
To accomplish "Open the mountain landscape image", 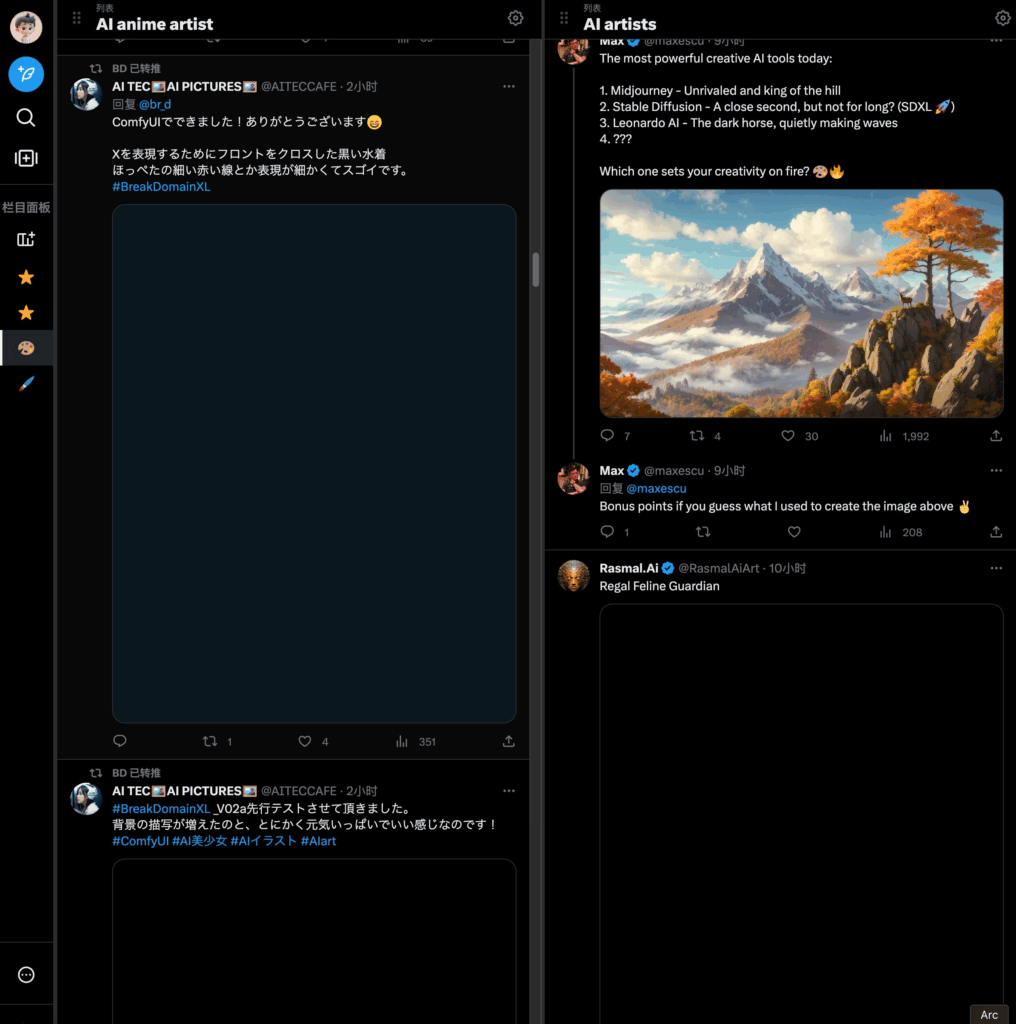I will 801,303.
